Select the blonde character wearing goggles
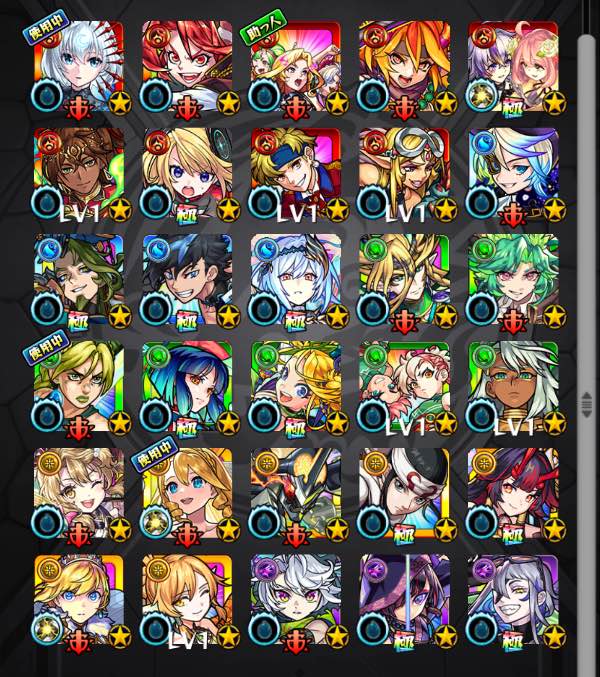 coord(404,173)
